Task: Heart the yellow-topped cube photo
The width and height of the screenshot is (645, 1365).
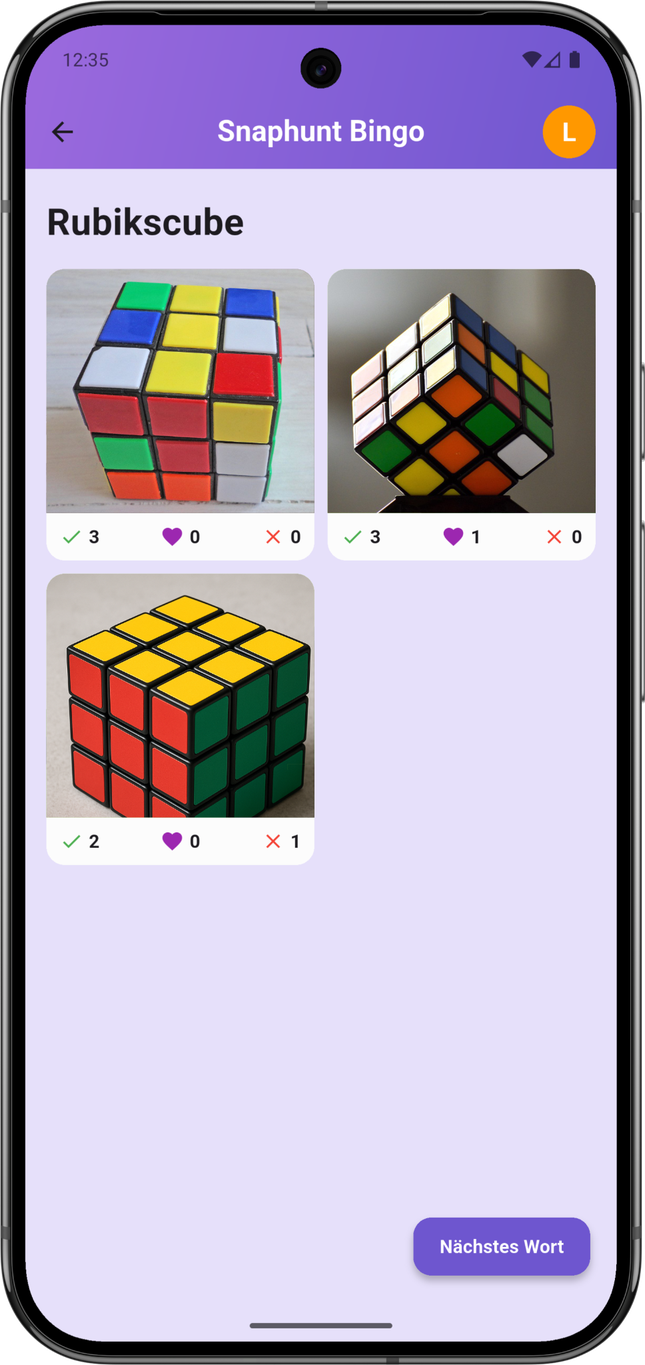Action: point(172,842)
